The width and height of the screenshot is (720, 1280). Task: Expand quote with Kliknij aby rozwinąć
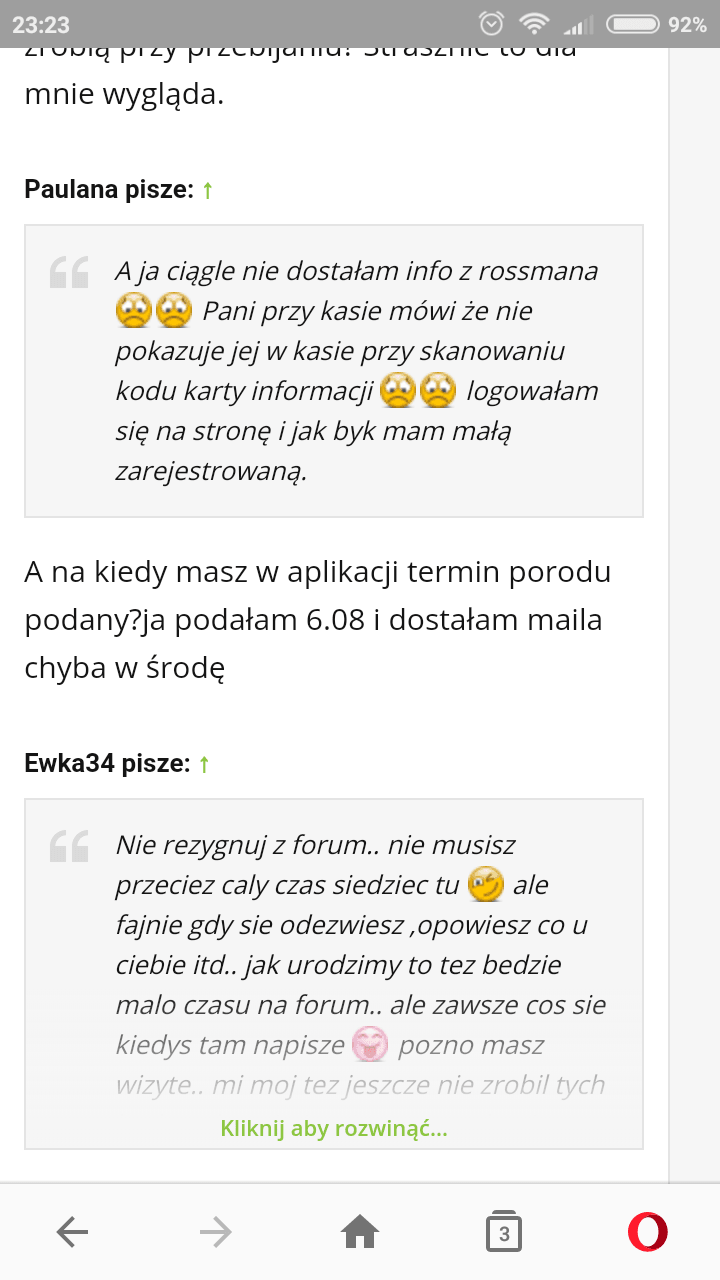[x=334, y=1129]
